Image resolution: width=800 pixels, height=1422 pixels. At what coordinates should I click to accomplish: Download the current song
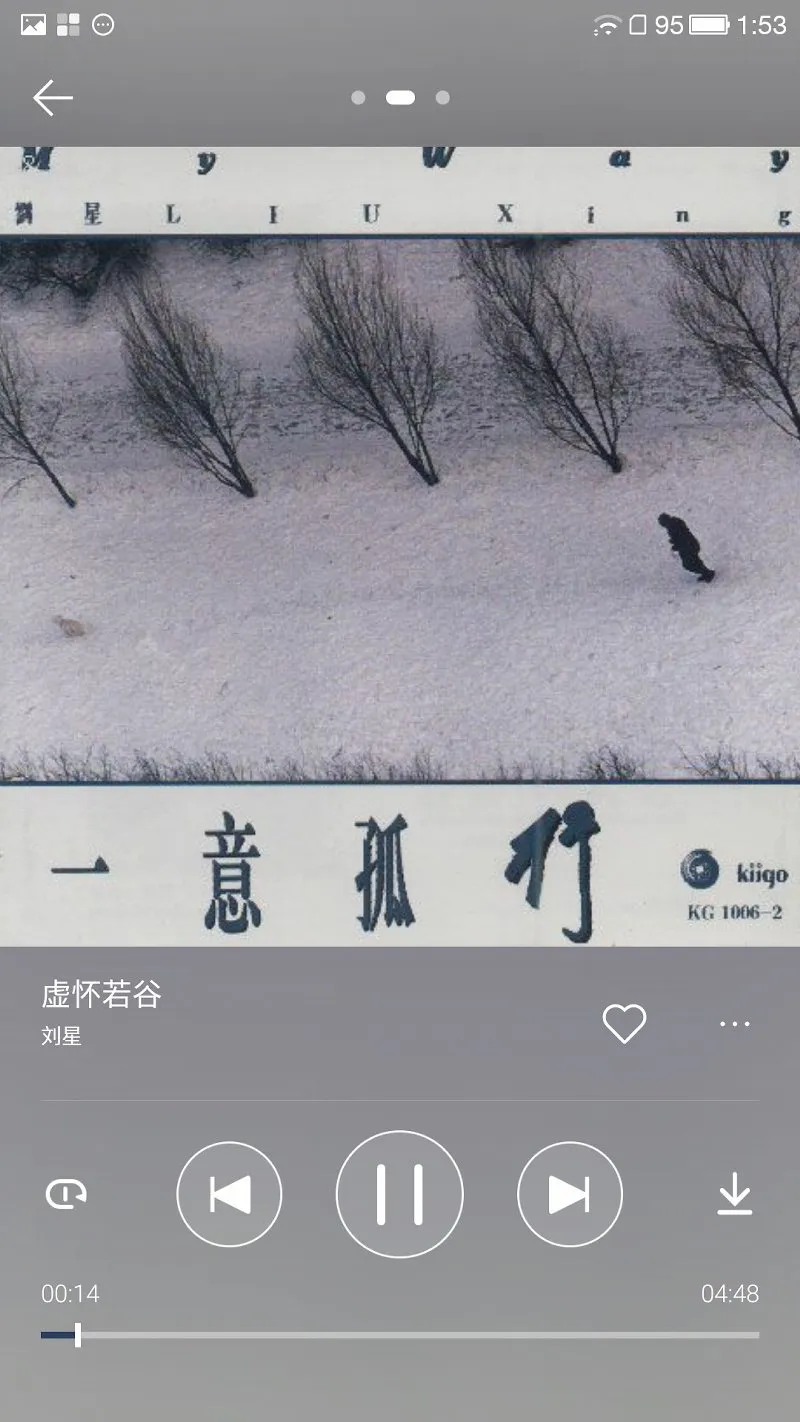coord(735,1194)
